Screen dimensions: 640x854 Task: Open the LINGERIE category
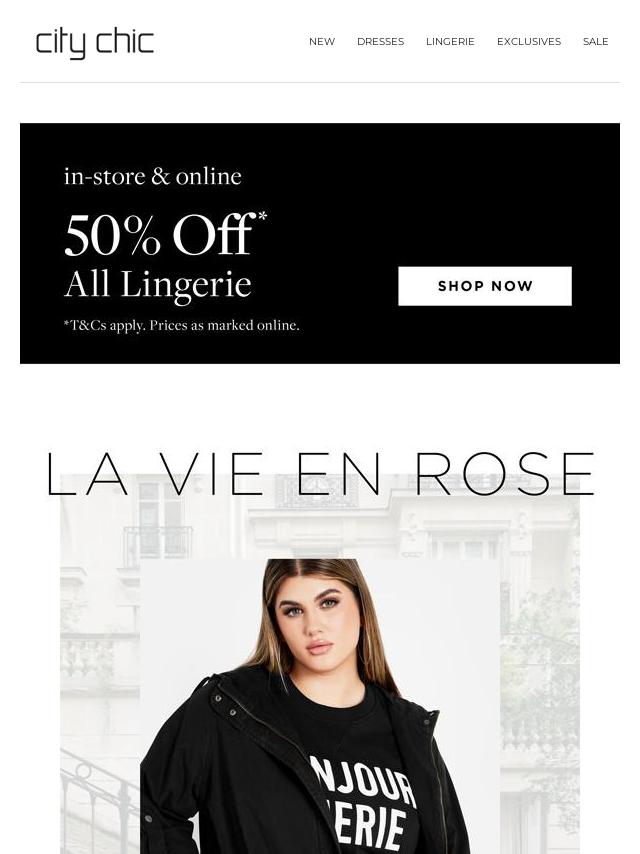pyautogui.click(x=450, y=42)
